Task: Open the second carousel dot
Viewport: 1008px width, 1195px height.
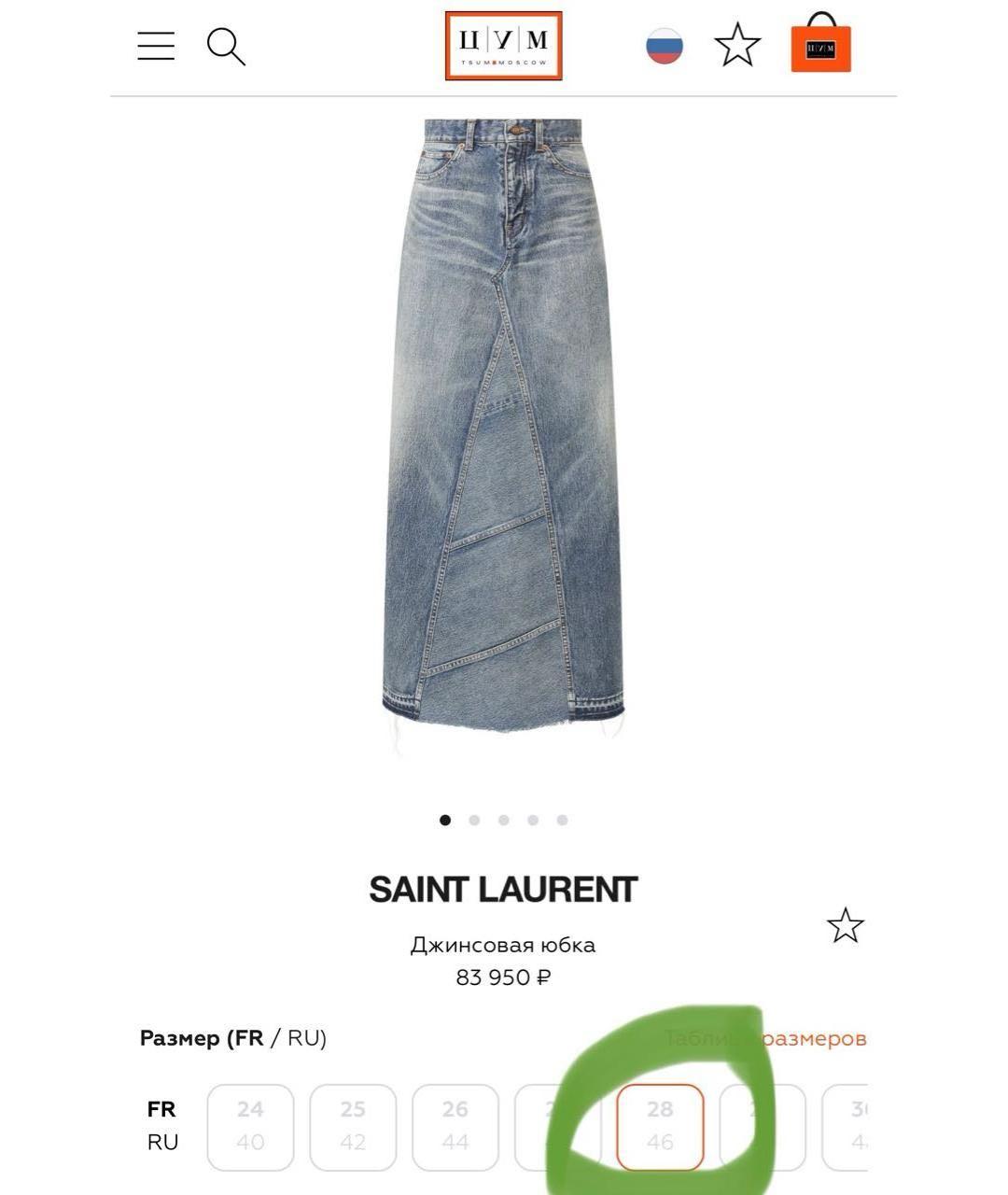Action: [x=474, y=820]
